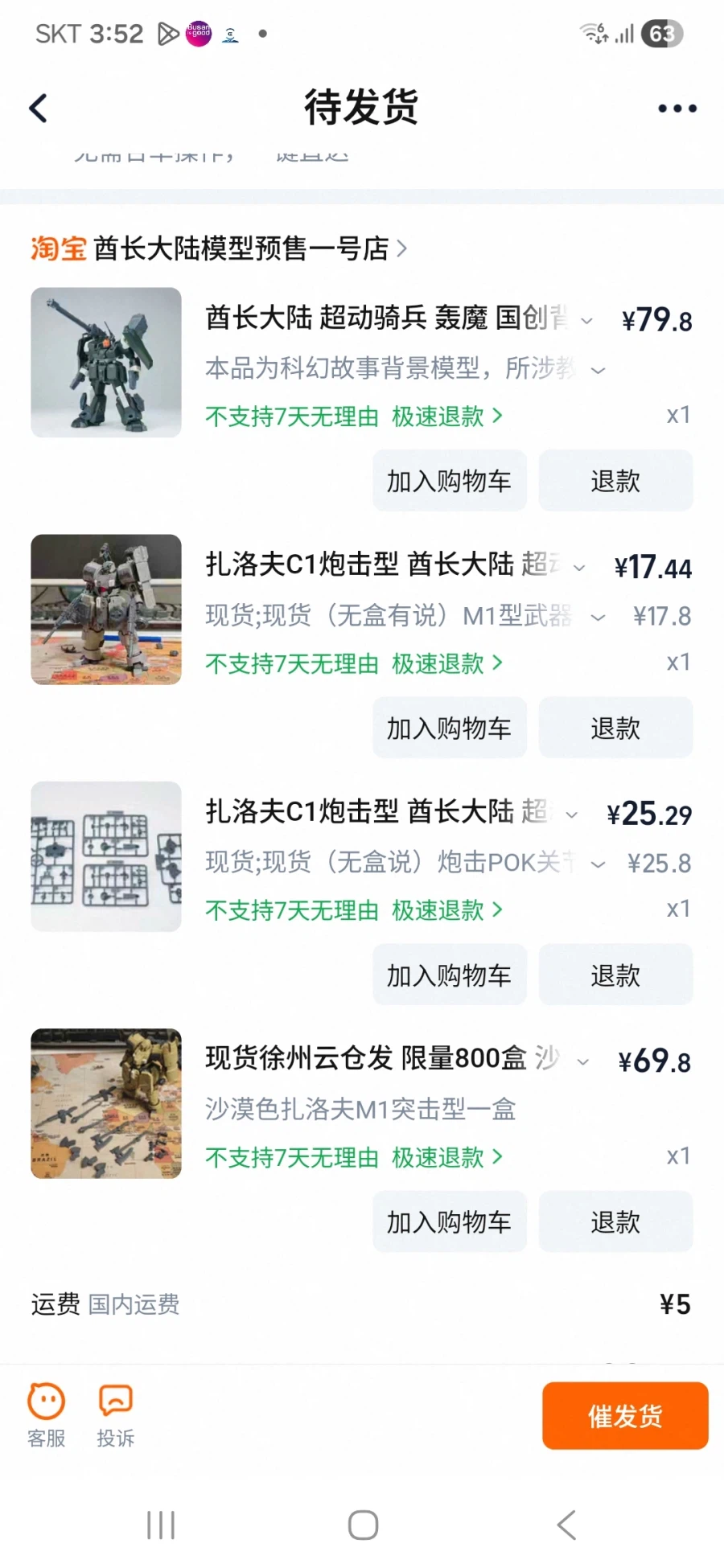View the ¥69.8 item's 极速退款 refund policy
The height and width of the screenshot is (1568, 724).
[447, 1157]
